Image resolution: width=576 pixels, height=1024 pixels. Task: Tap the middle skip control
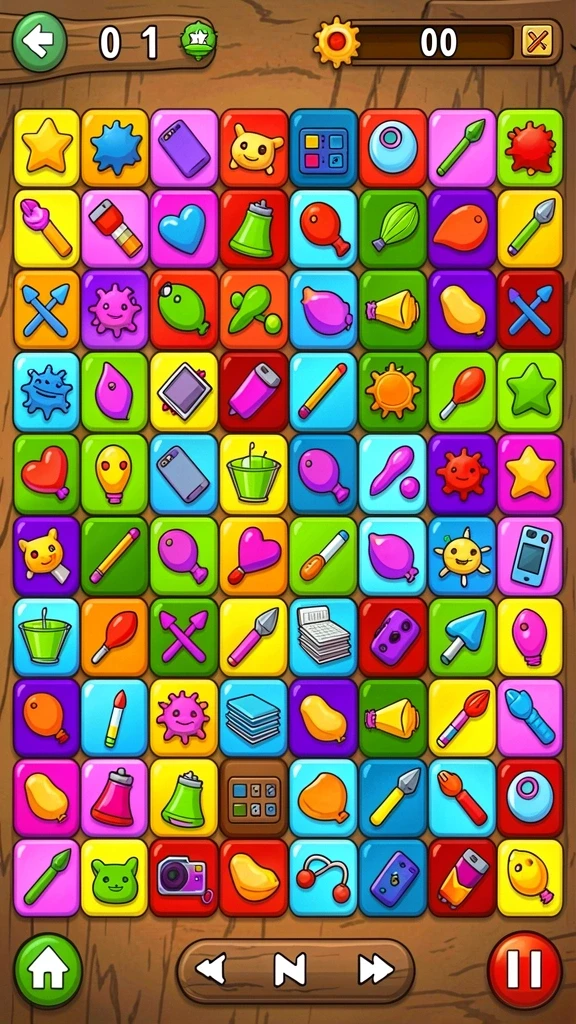pos(290,970)
